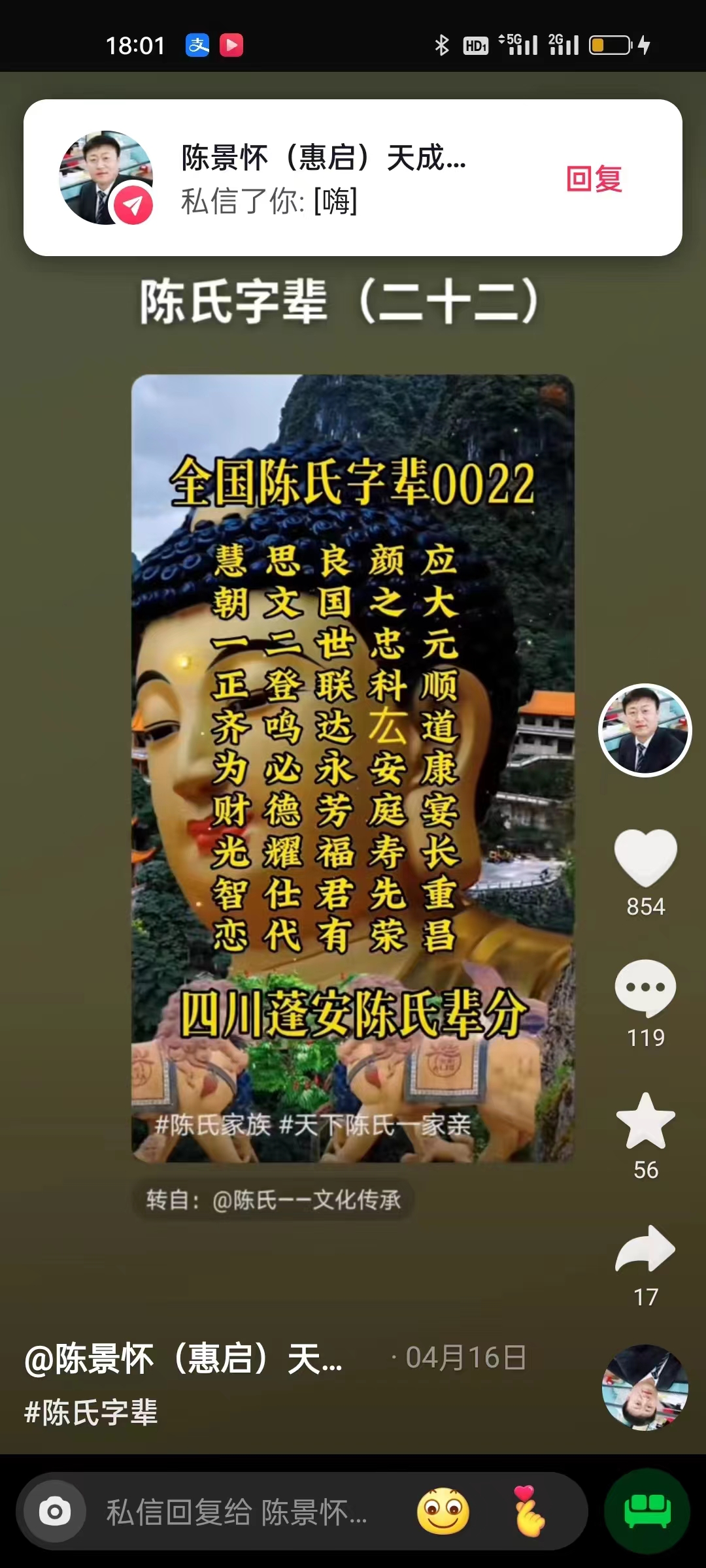Send the finger heart emoji quick reply

528,1511
